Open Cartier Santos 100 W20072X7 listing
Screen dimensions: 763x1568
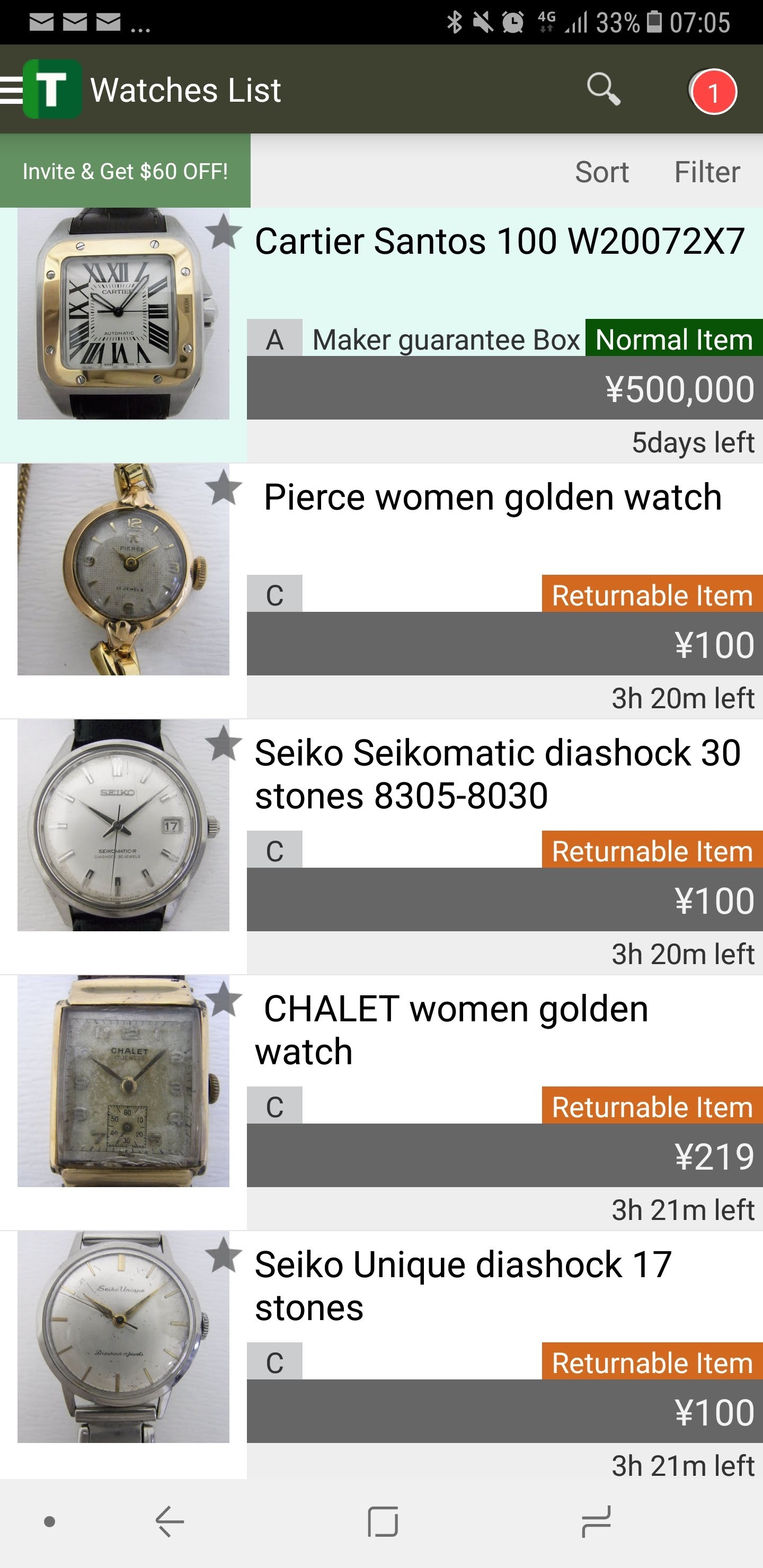pyautogui.click(x=499, y=242)
